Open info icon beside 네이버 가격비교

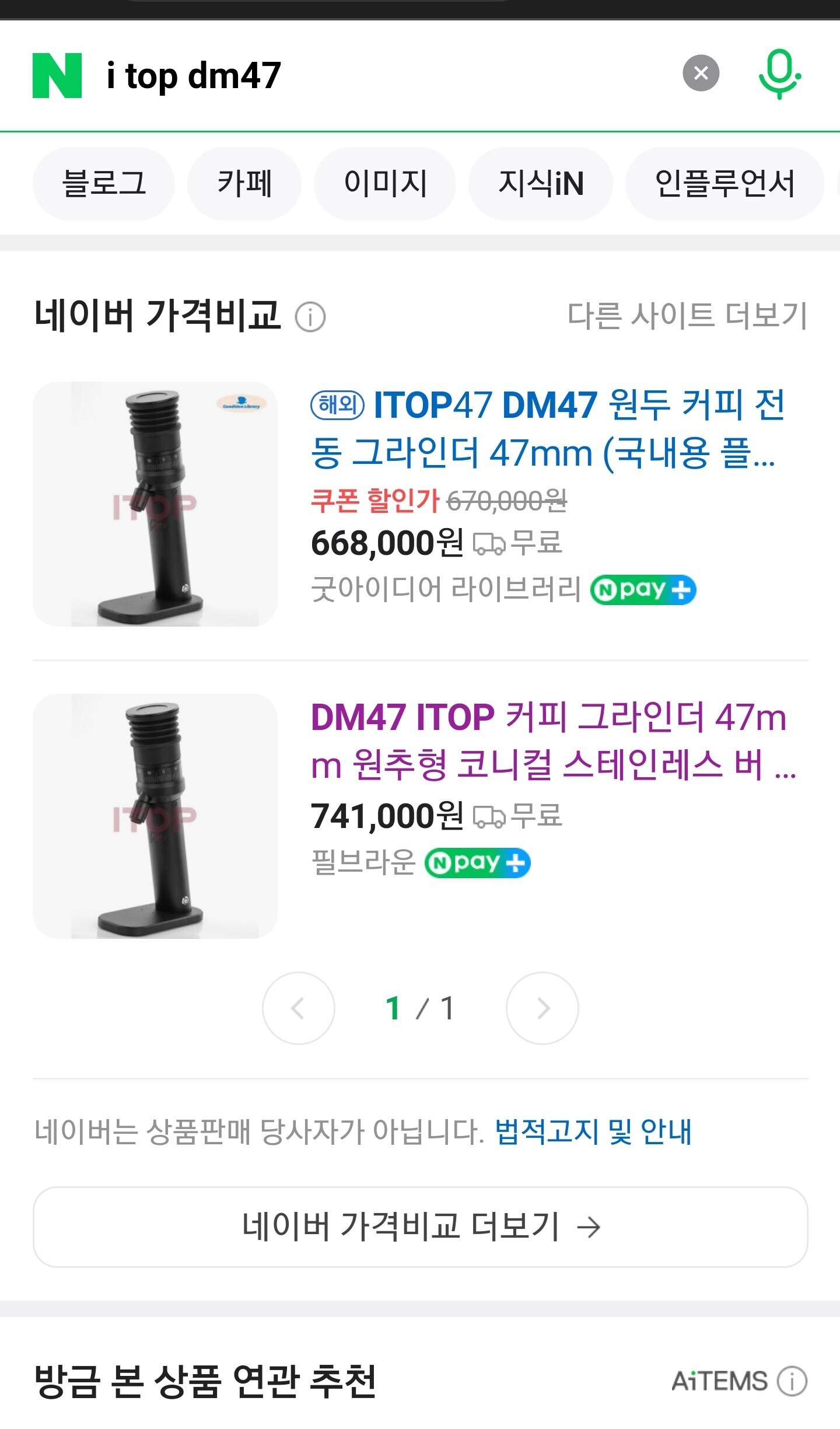(x=310, y=317)
